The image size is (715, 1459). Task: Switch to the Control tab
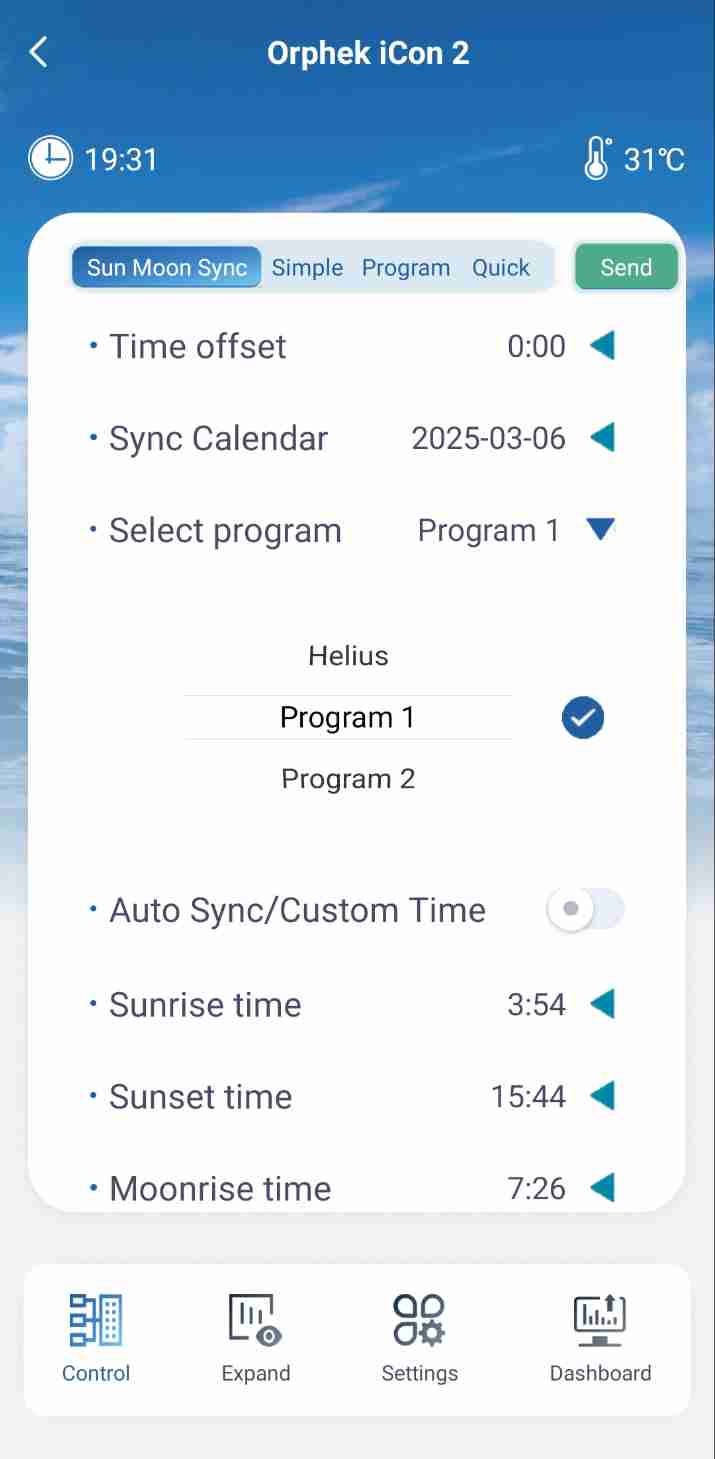(x=96, y=1339)
